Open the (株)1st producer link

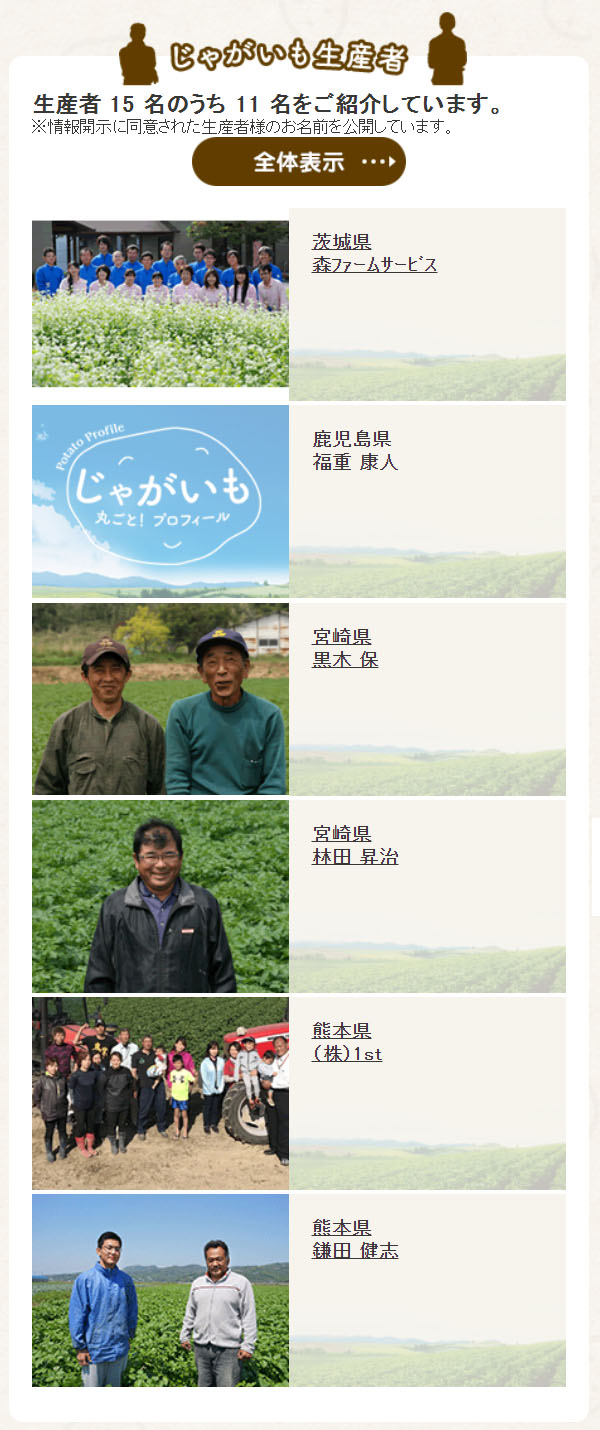click(x=347, y=1054)
